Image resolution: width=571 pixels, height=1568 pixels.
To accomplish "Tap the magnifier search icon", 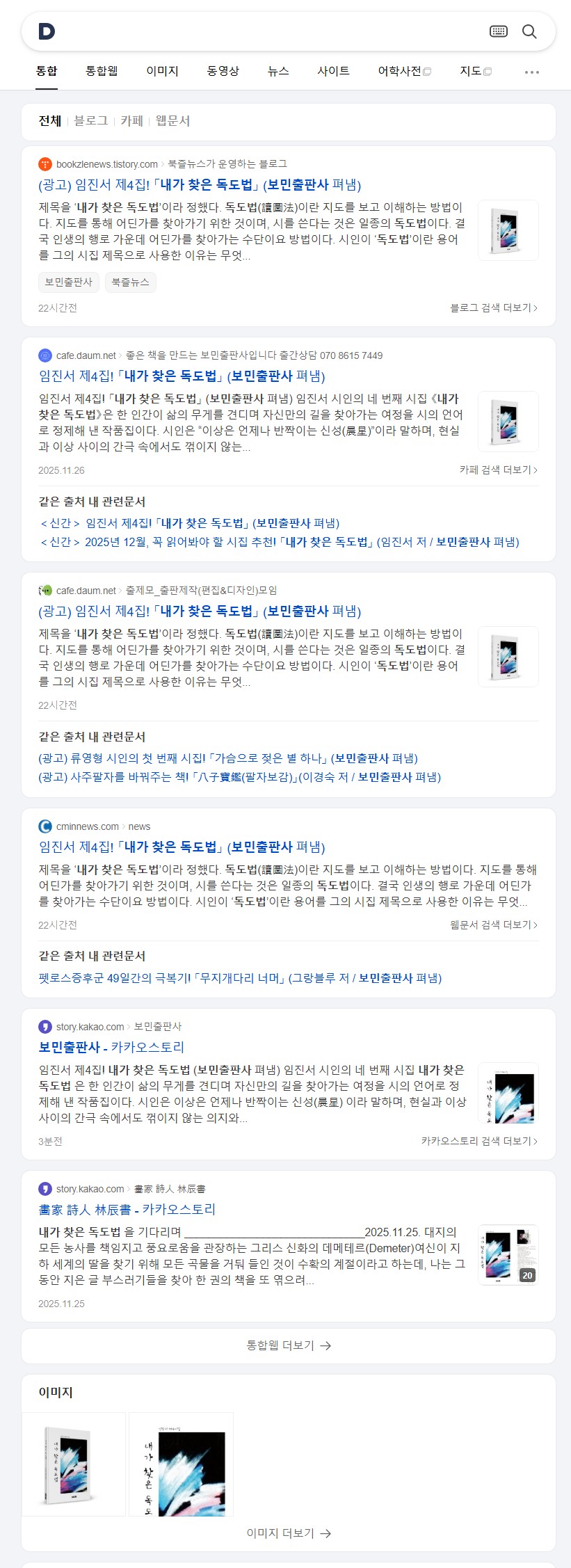I will [529, 31].
